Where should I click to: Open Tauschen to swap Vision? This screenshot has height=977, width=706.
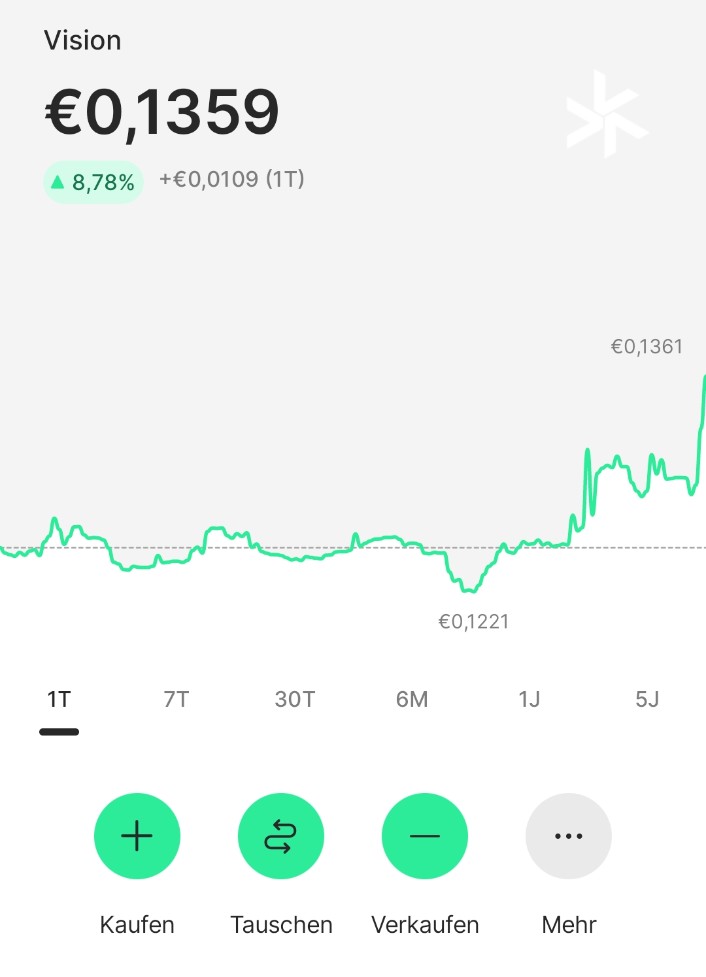[281, 837]
